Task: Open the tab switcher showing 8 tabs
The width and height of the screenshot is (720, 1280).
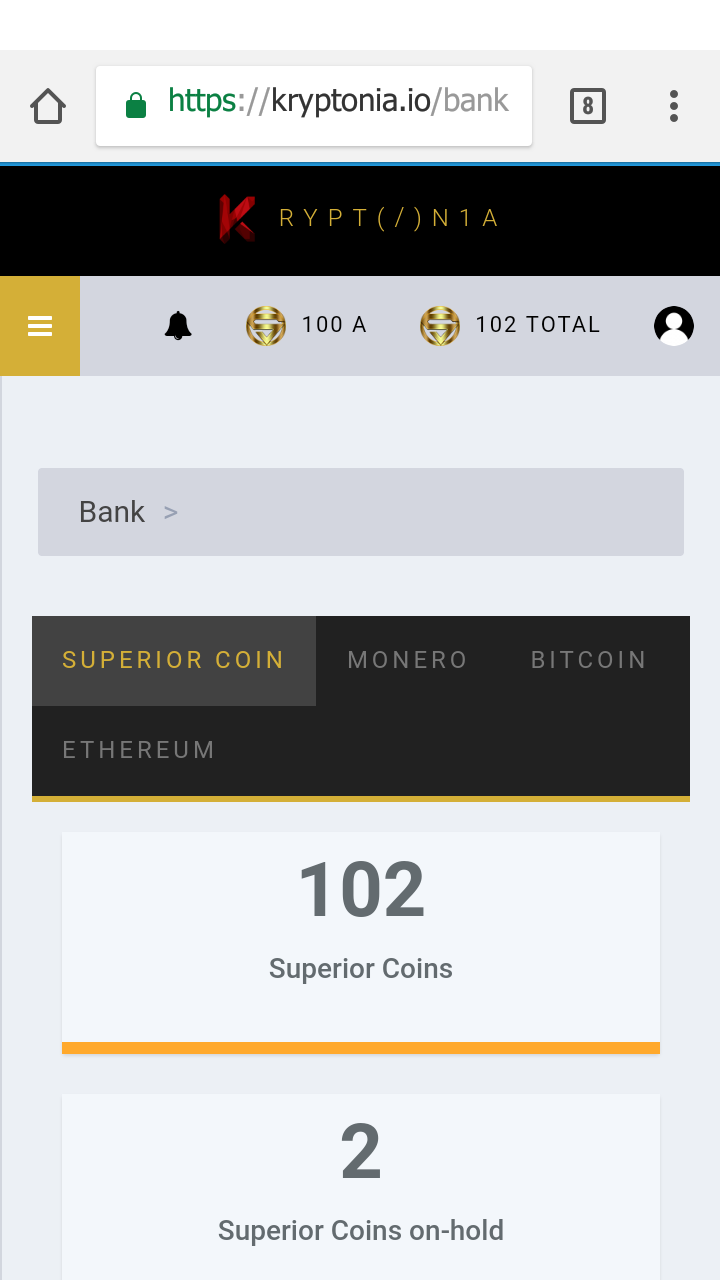Action: tap(589, 105)
